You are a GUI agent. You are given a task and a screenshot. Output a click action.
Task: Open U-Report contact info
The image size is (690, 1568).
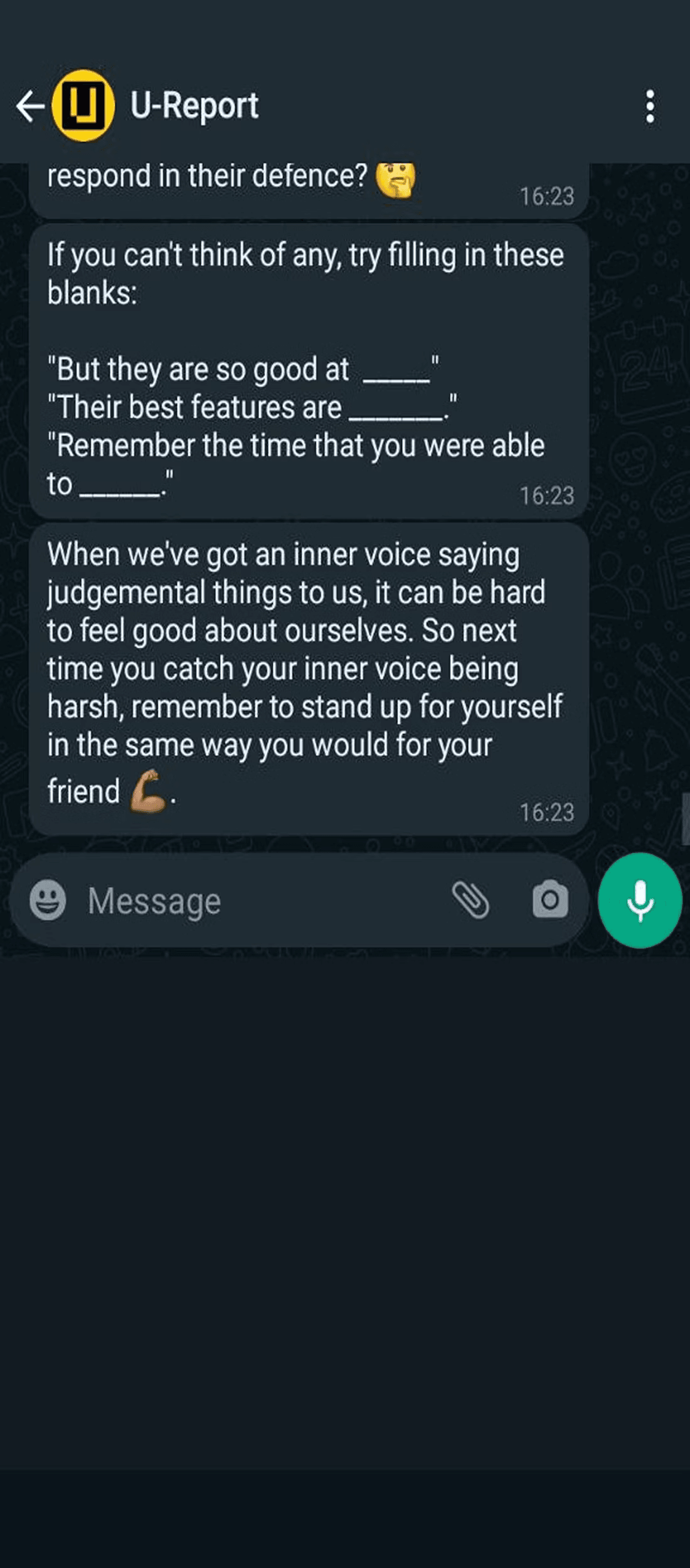[x=194, y=105]
